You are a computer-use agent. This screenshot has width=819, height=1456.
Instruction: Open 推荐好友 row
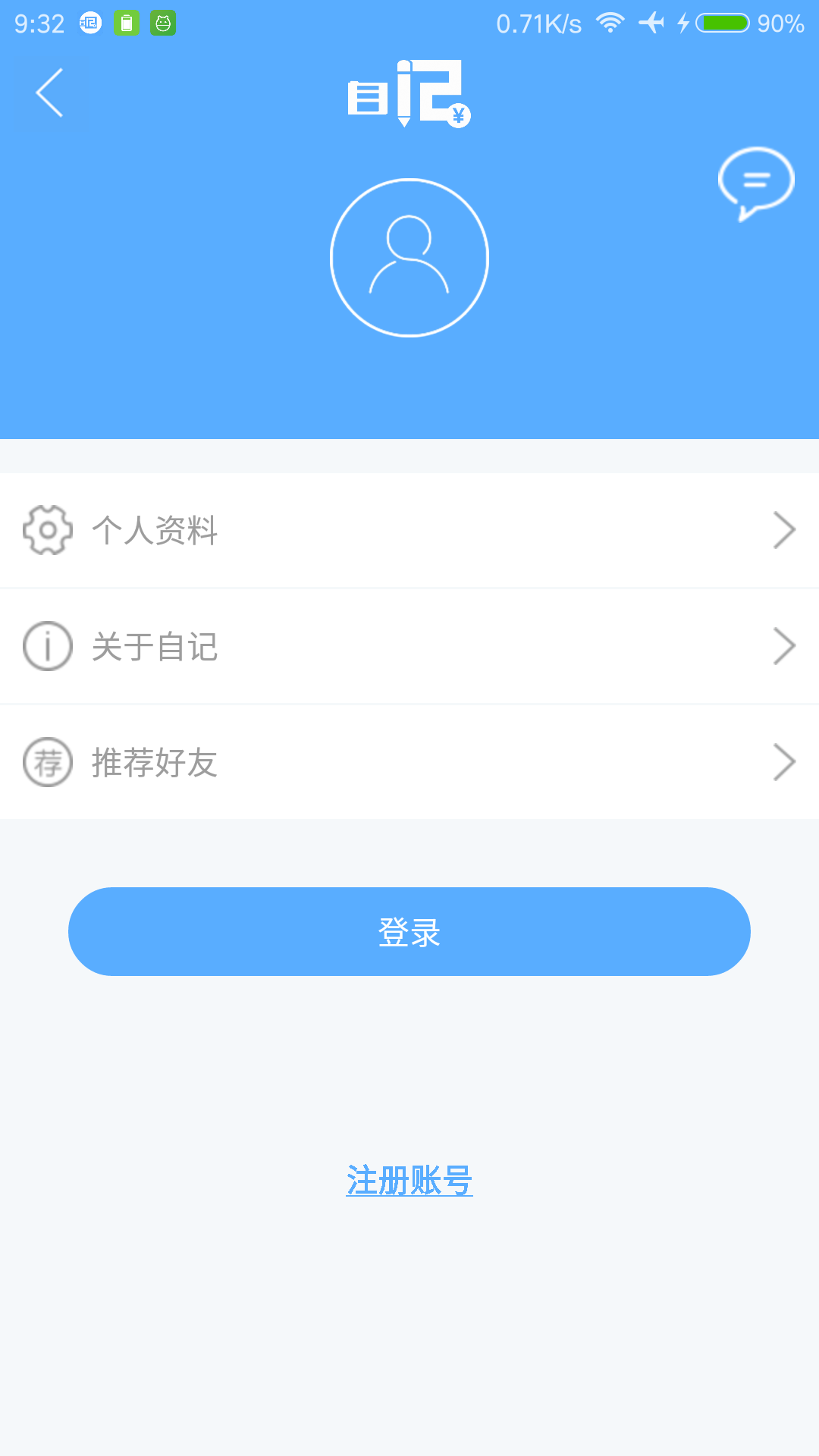(x=409, y=762)
